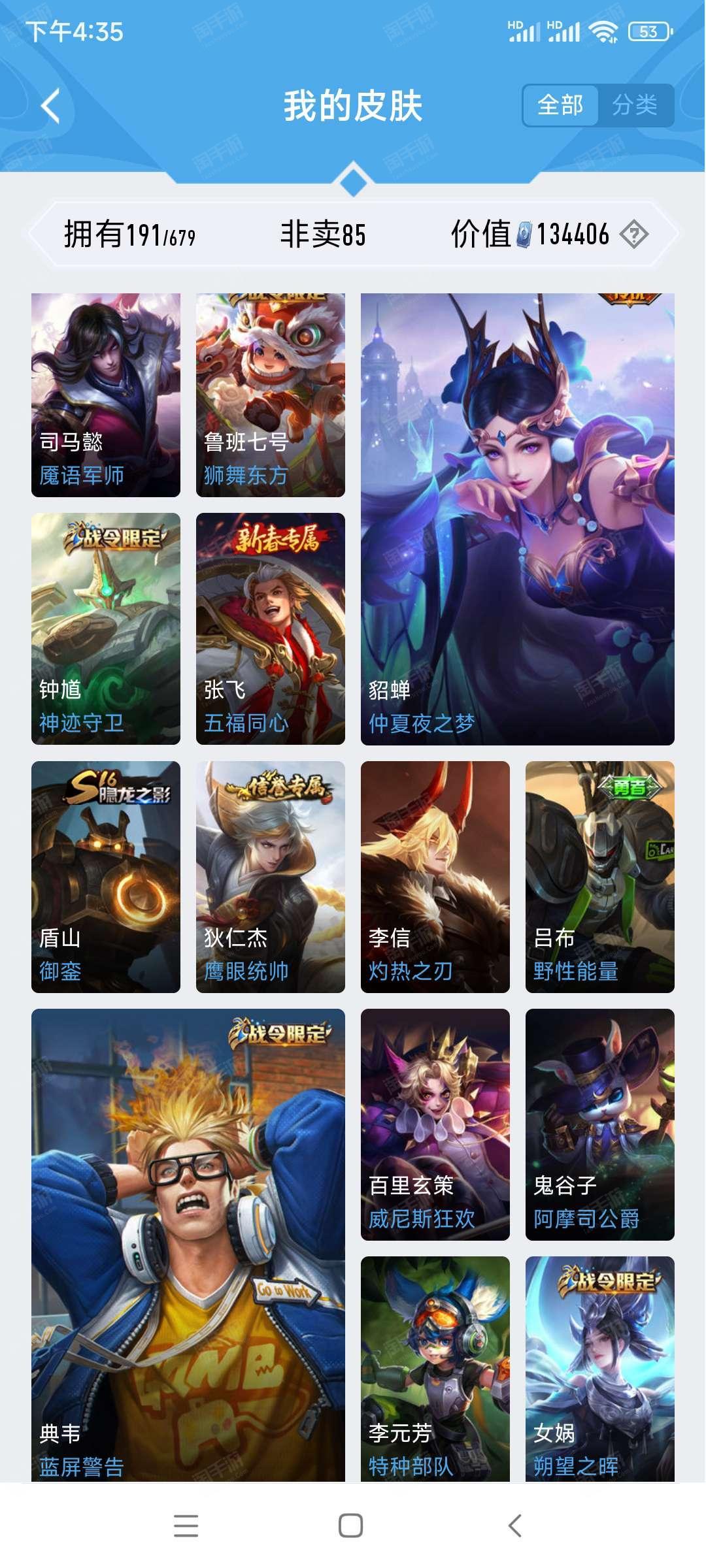View 鲁班七号 狮舞东方 skin
This screenshot has height=1568, width=706.
(x=271, y=395)
